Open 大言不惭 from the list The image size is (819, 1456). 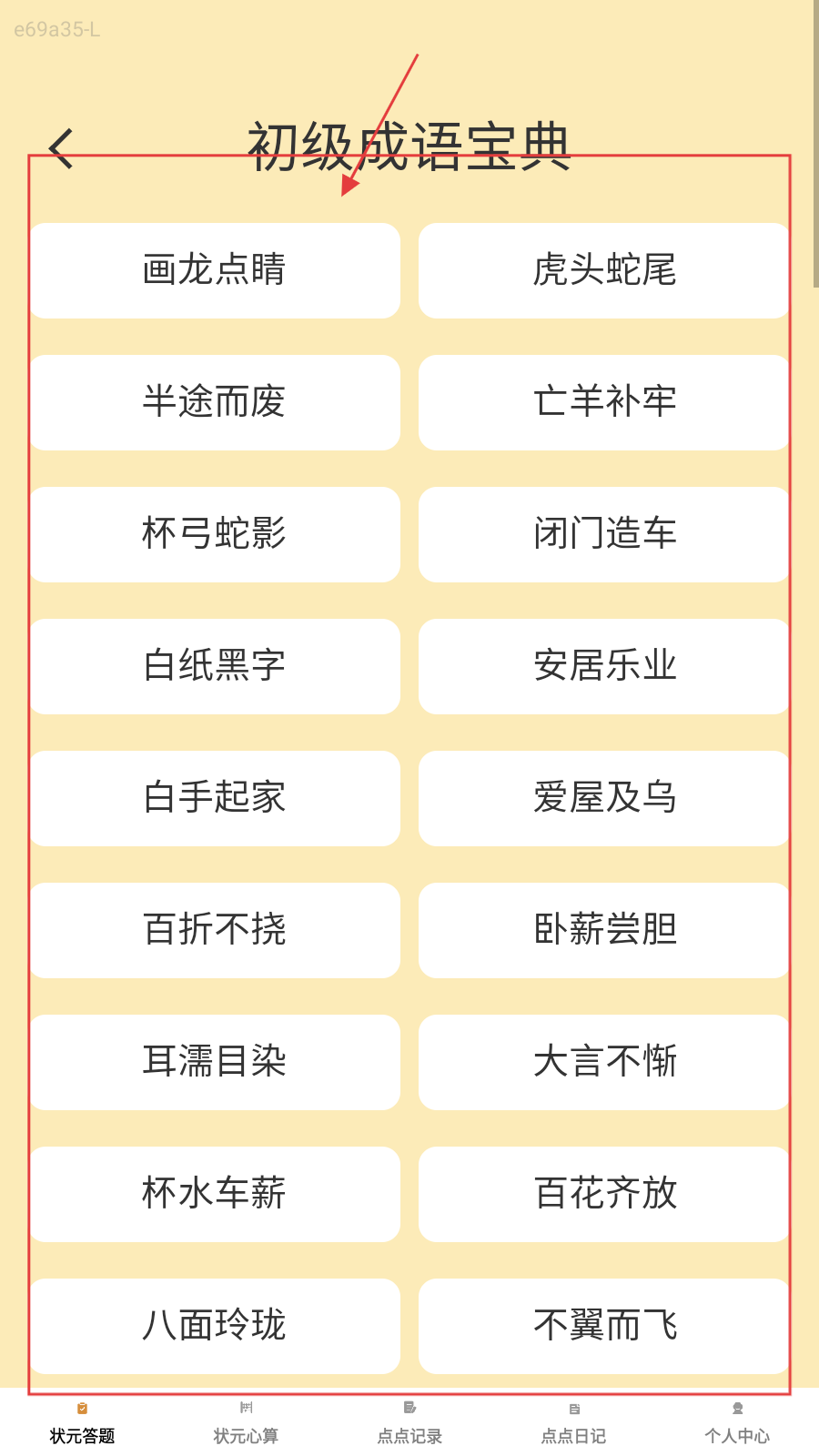[603, 1062]
